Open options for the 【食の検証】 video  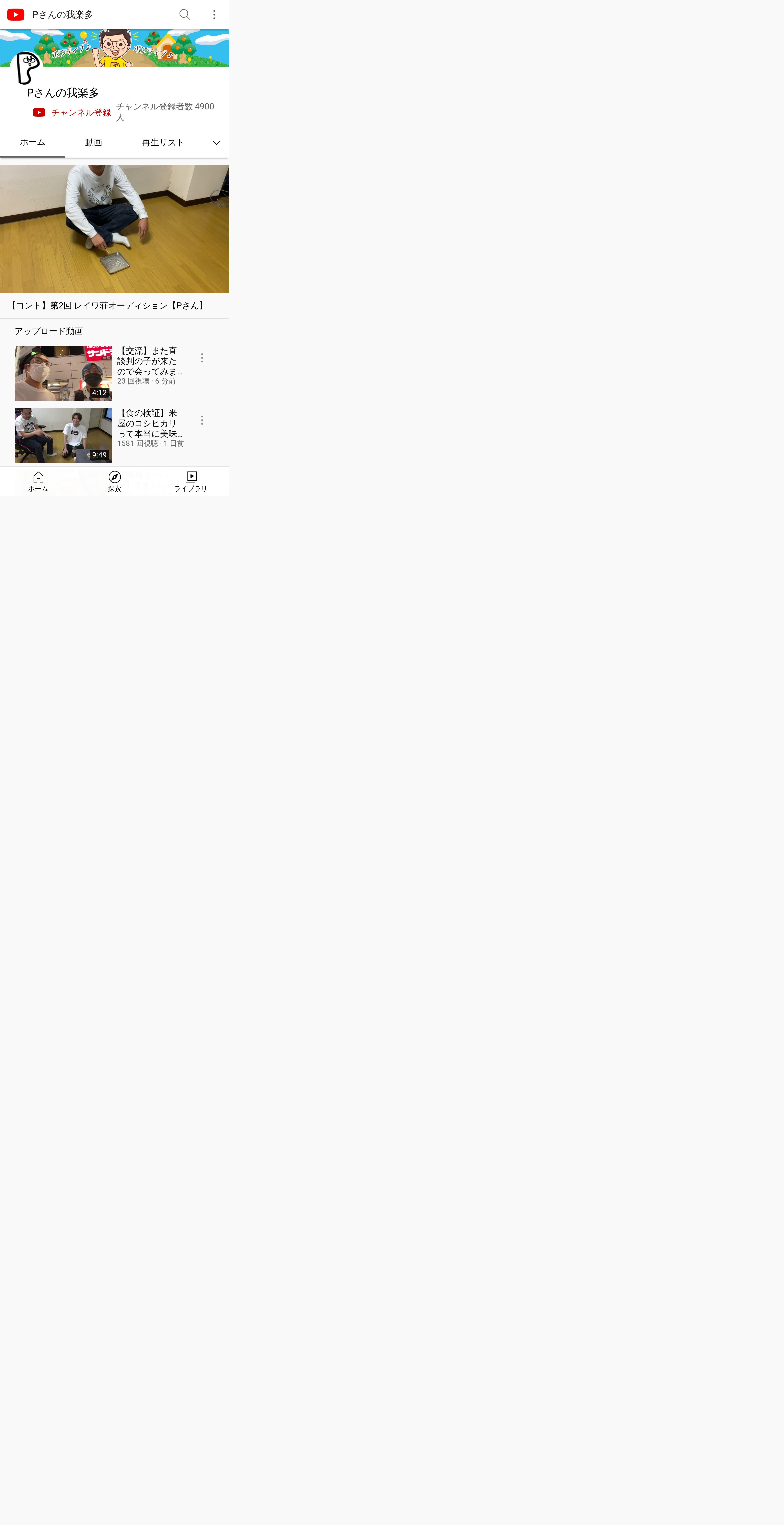202,420
